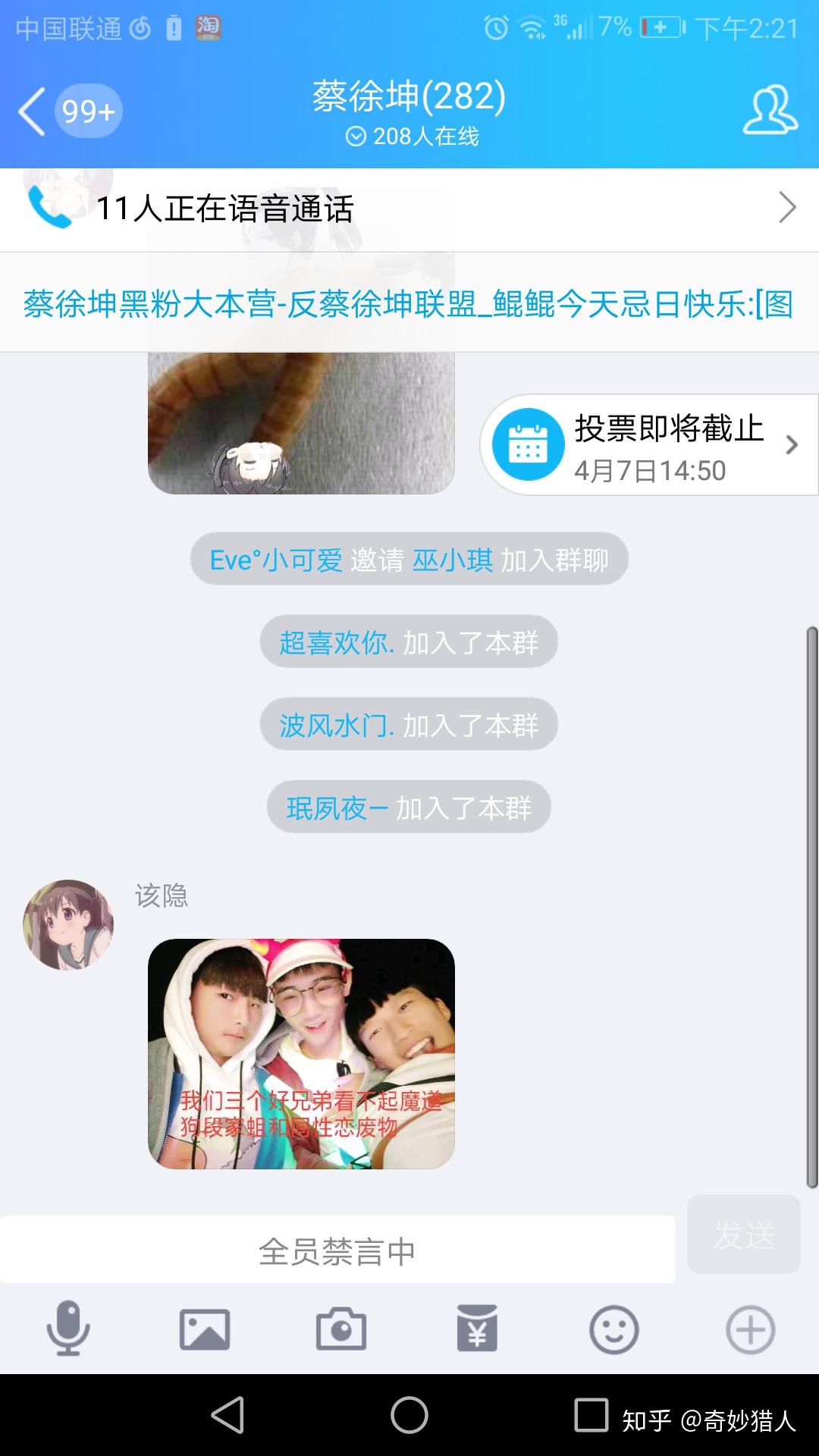View 超喜欢你.'s profile
Viewport: 819px width, 1456px height.
tap(336, 643)
